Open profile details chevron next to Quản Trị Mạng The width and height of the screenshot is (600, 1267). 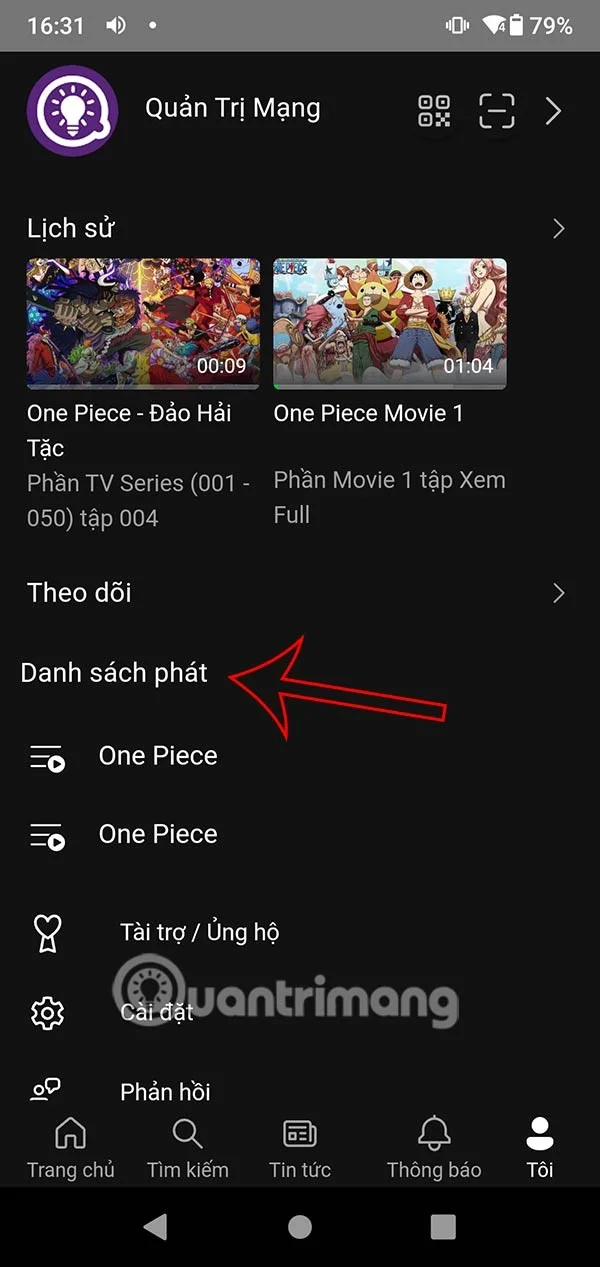(x=554, y=111)
